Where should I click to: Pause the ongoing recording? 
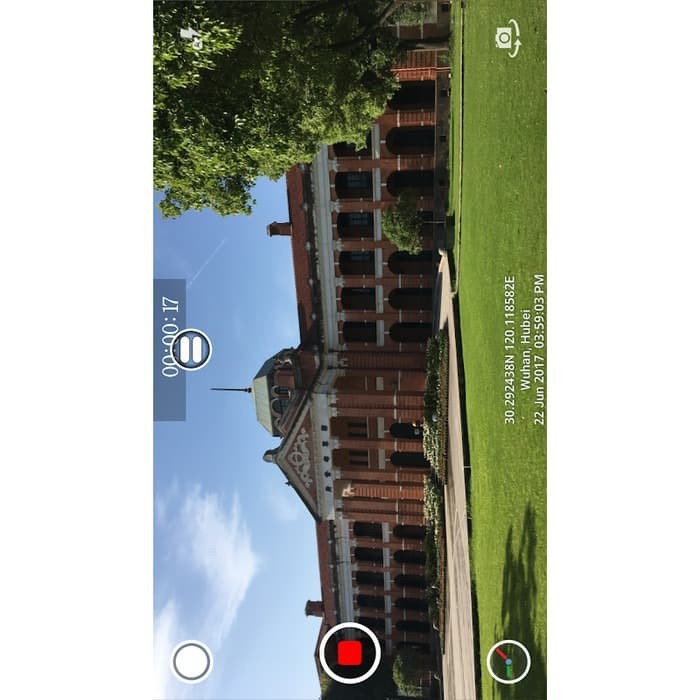coord(191,349)
